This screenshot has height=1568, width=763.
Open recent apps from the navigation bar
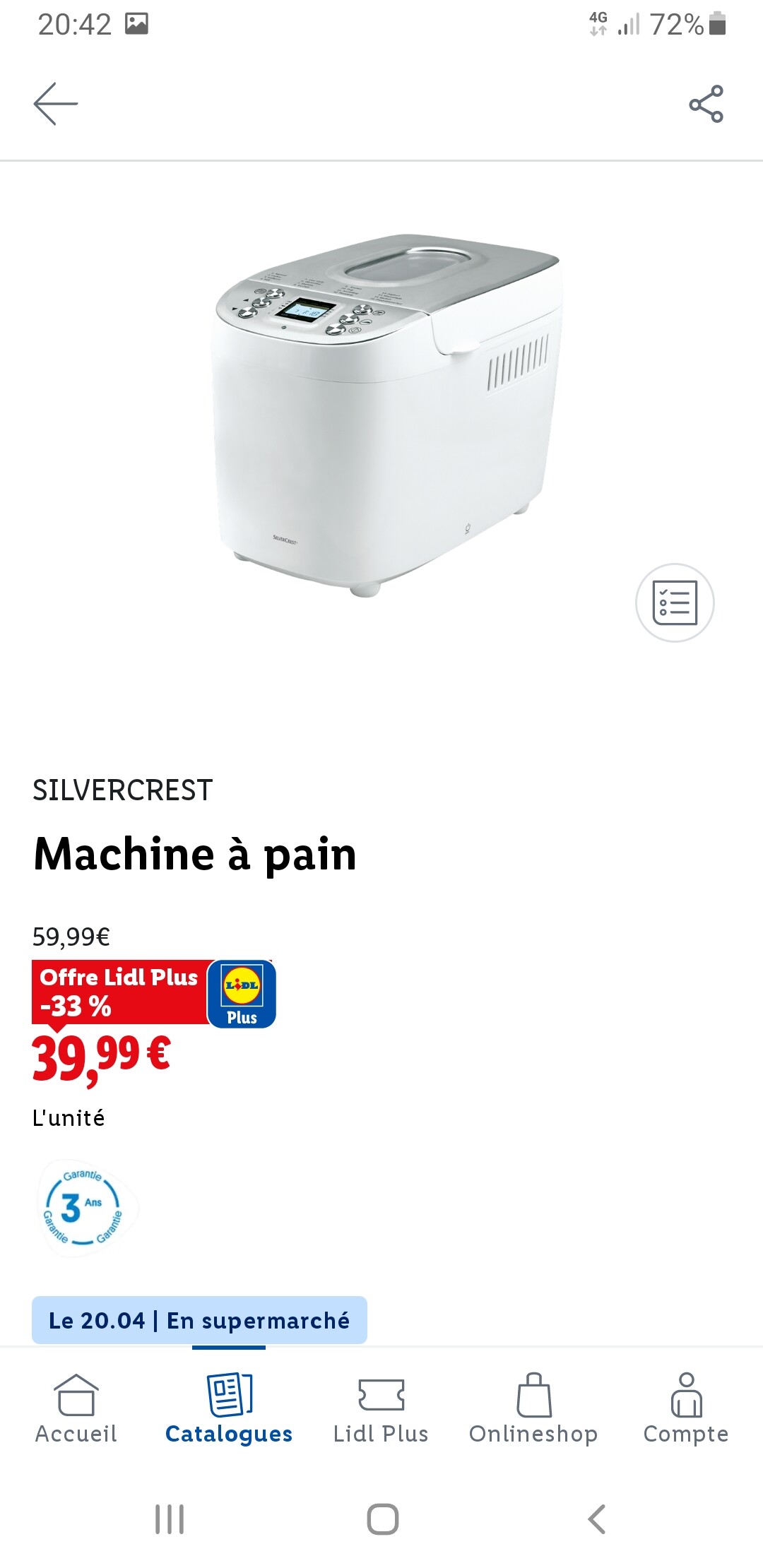[170, 1519]
